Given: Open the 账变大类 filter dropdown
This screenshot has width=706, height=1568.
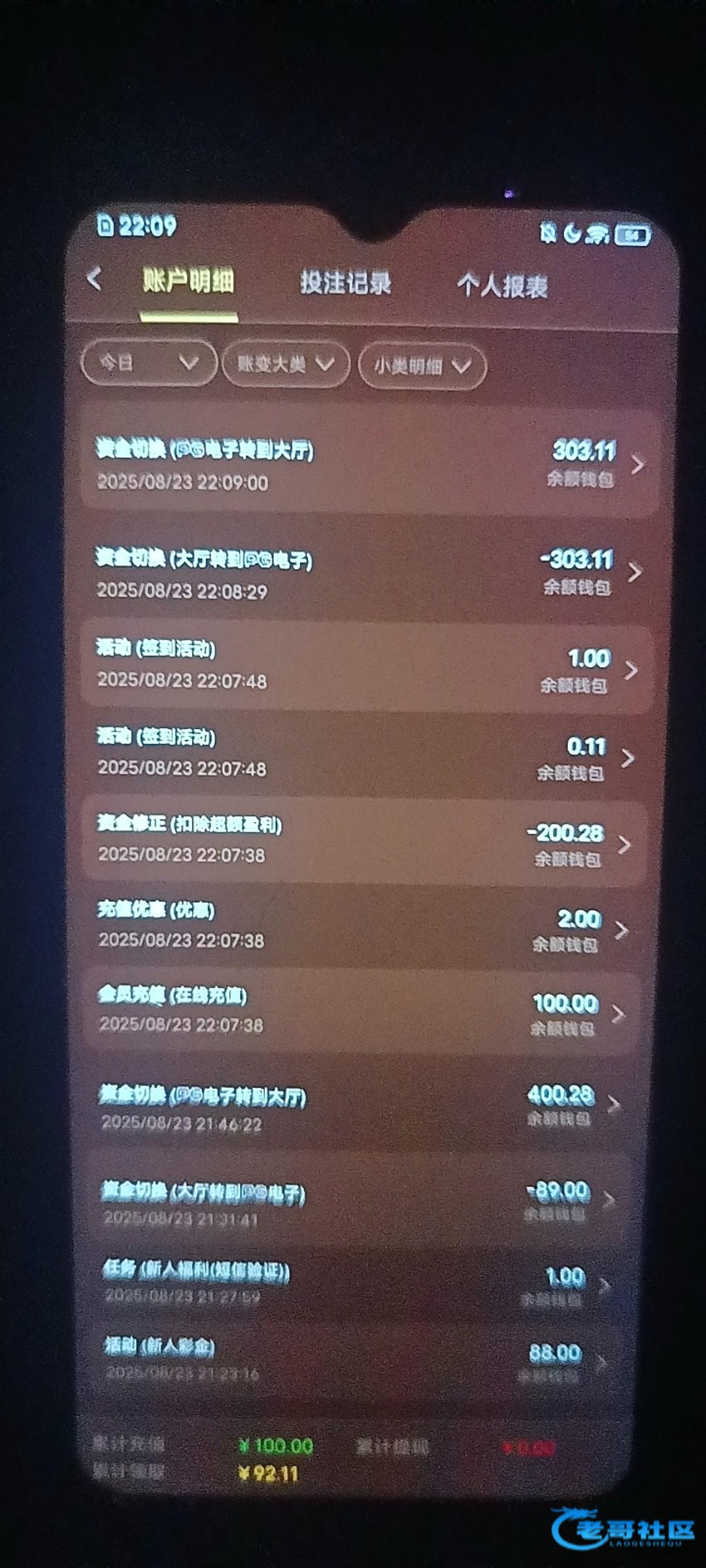Looking at the screenshot, I should 286,365.
